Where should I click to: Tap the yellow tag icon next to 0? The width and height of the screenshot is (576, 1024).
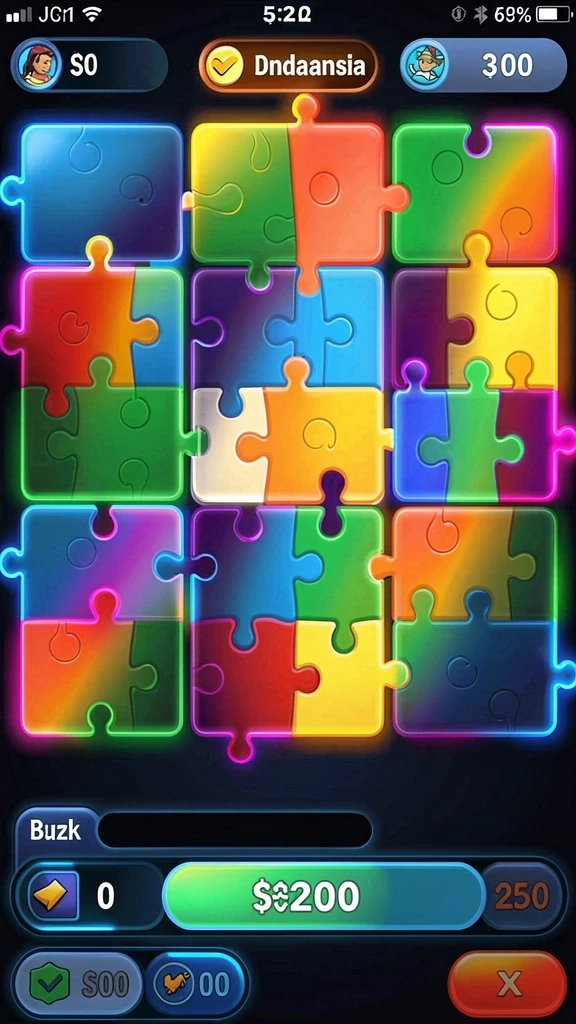coord(53,896)
